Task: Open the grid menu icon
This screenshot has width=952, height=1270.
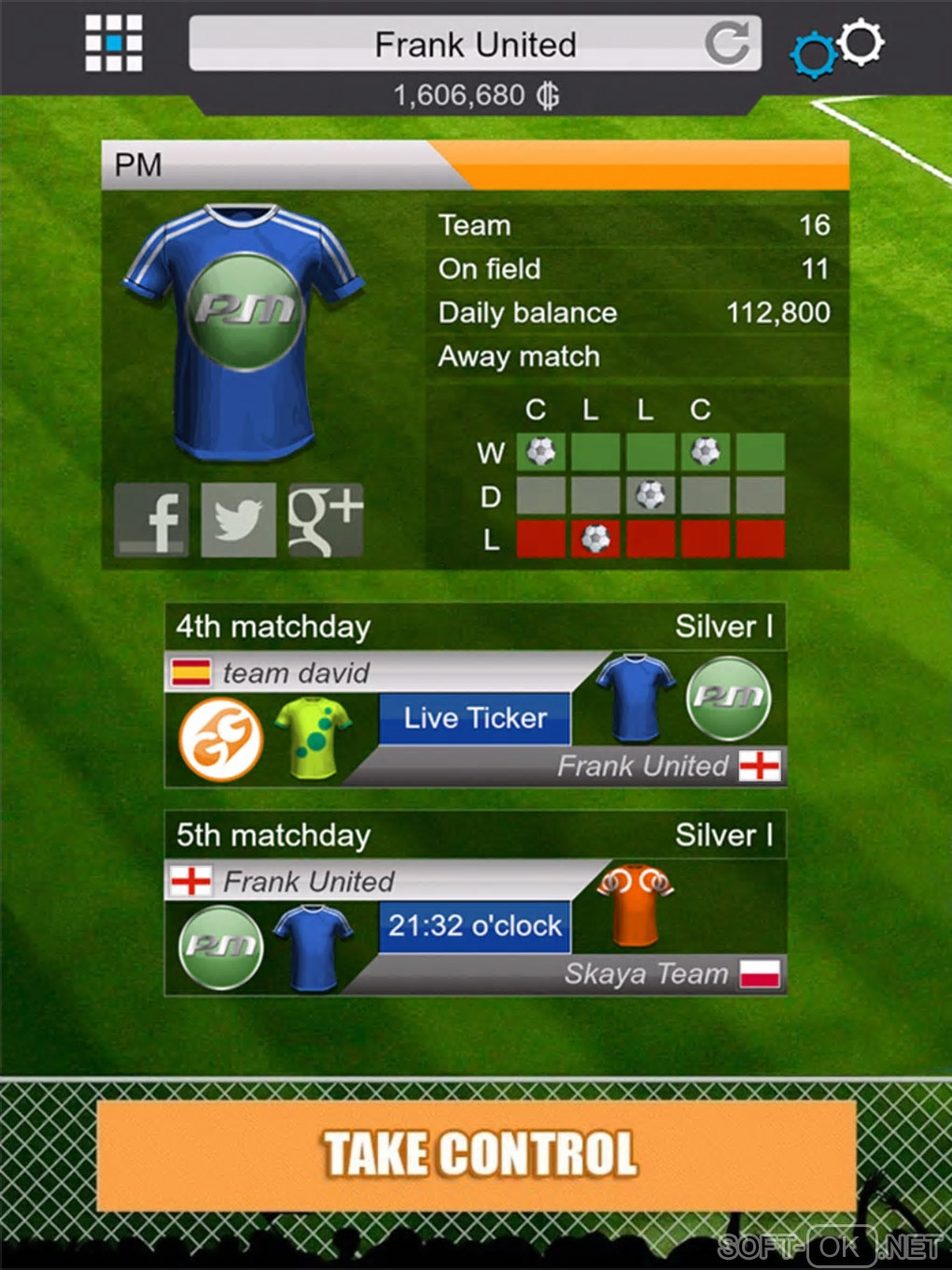Action: (x=114, y=43)
